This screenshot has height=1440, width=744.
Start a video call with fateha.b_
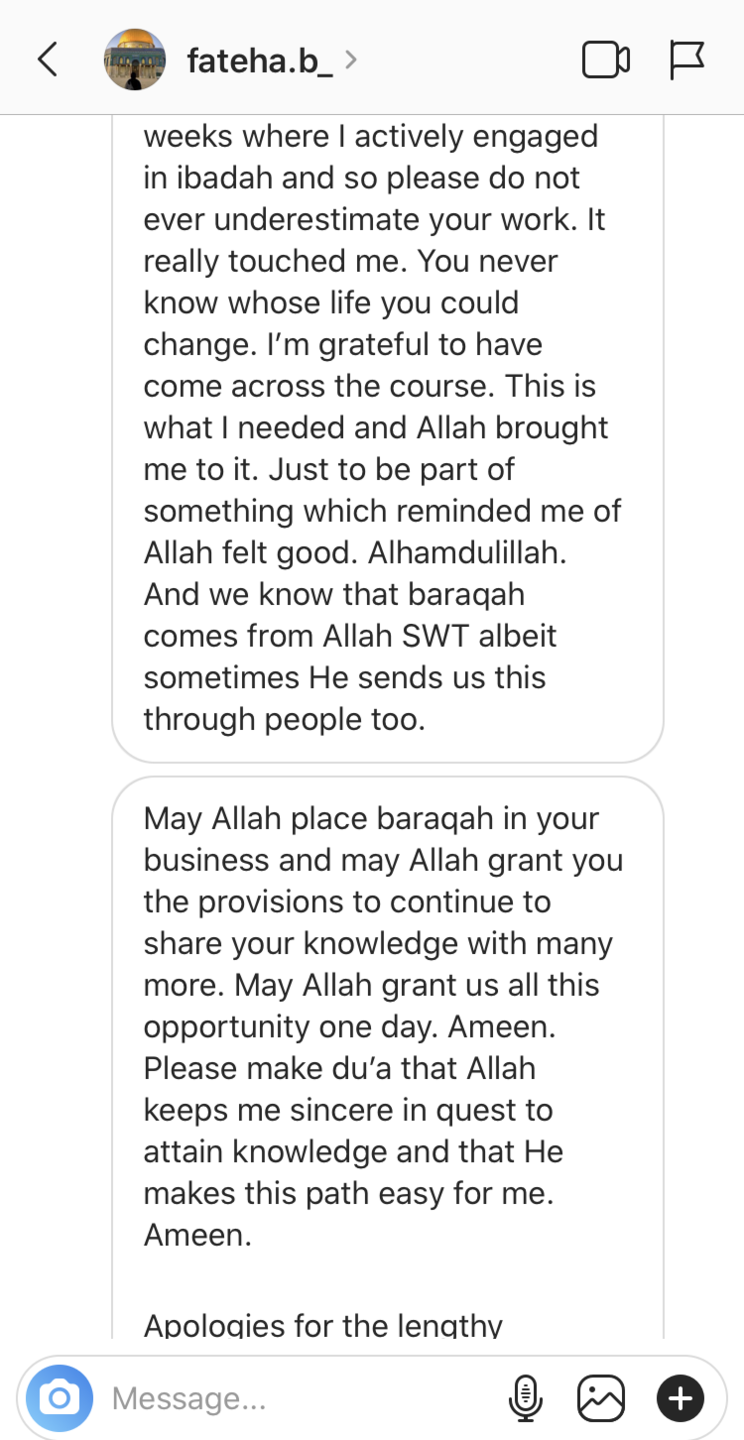tap(605, 60)
